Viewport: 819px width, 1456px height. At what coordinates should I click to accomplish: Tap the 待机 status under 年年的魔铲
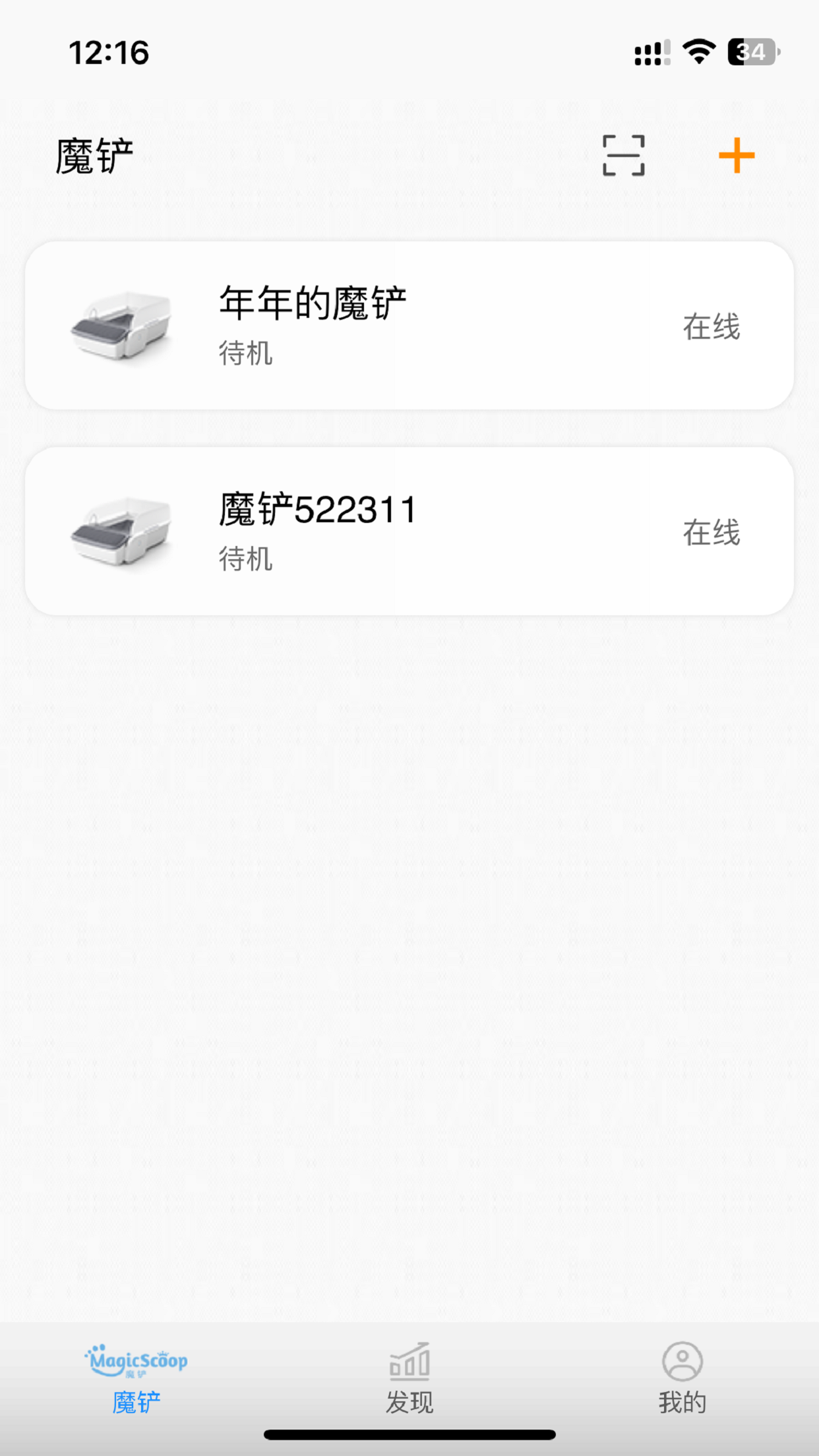pyautogui.click(x=245, y=353)
